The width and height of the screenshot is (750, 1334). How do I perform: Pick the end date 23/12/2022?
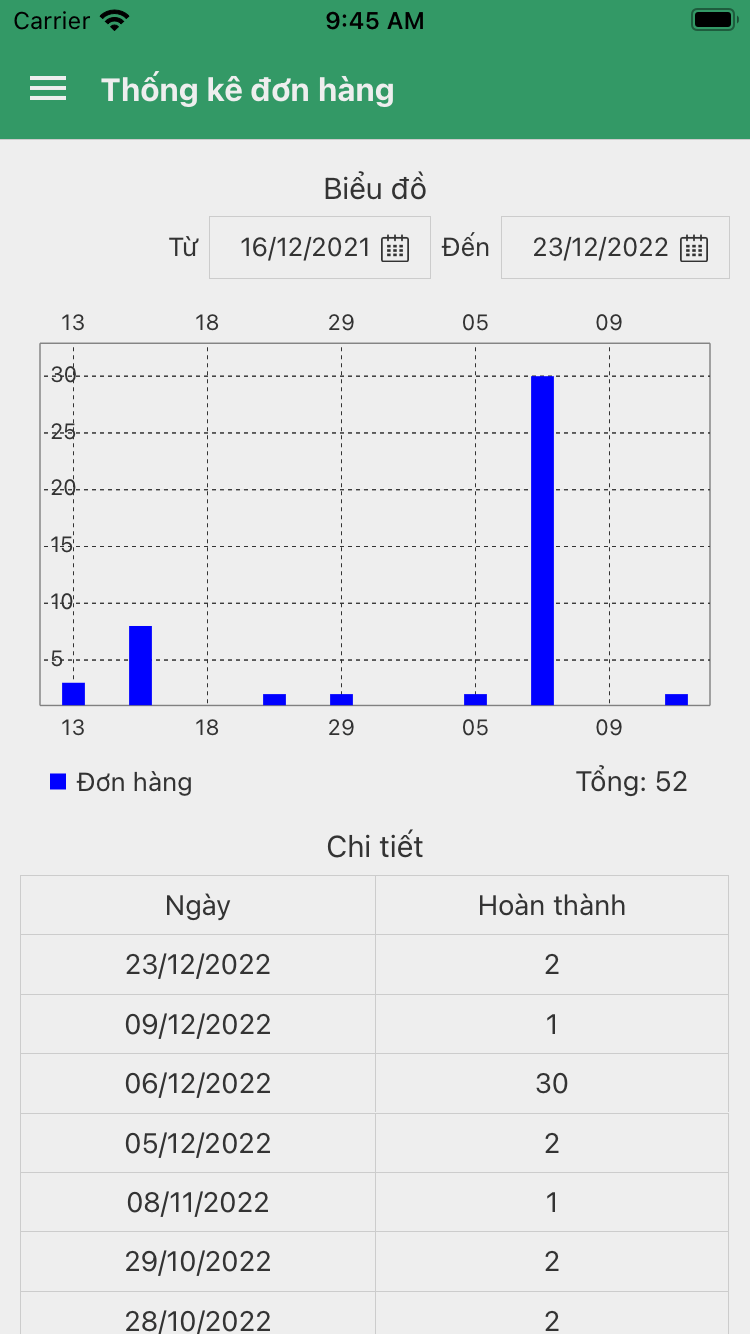(614, 248)
